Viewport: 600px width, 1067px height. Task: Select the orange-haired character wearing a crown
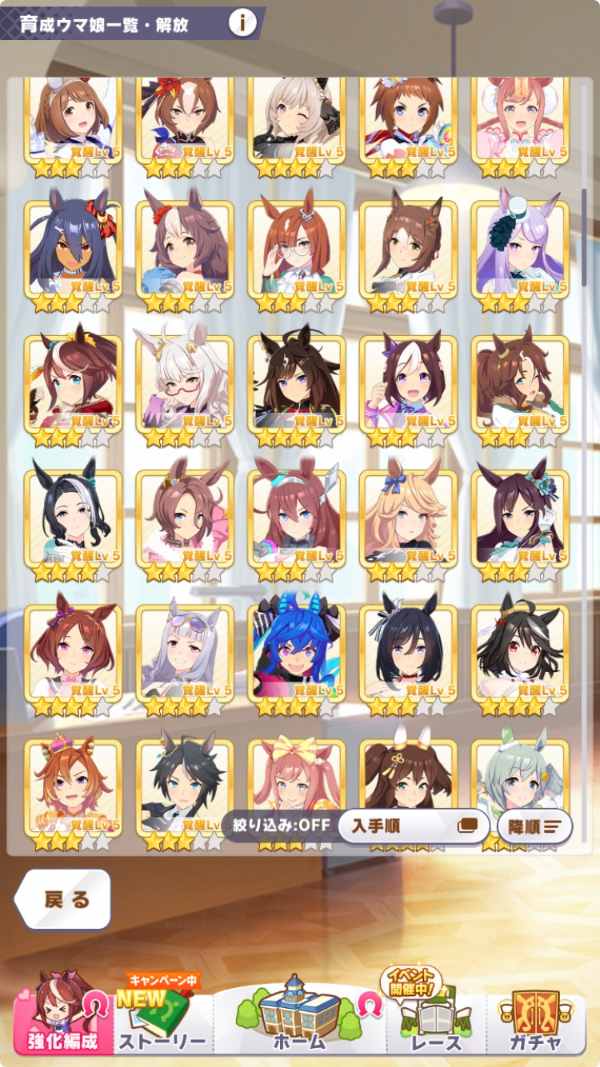(72, 785)
